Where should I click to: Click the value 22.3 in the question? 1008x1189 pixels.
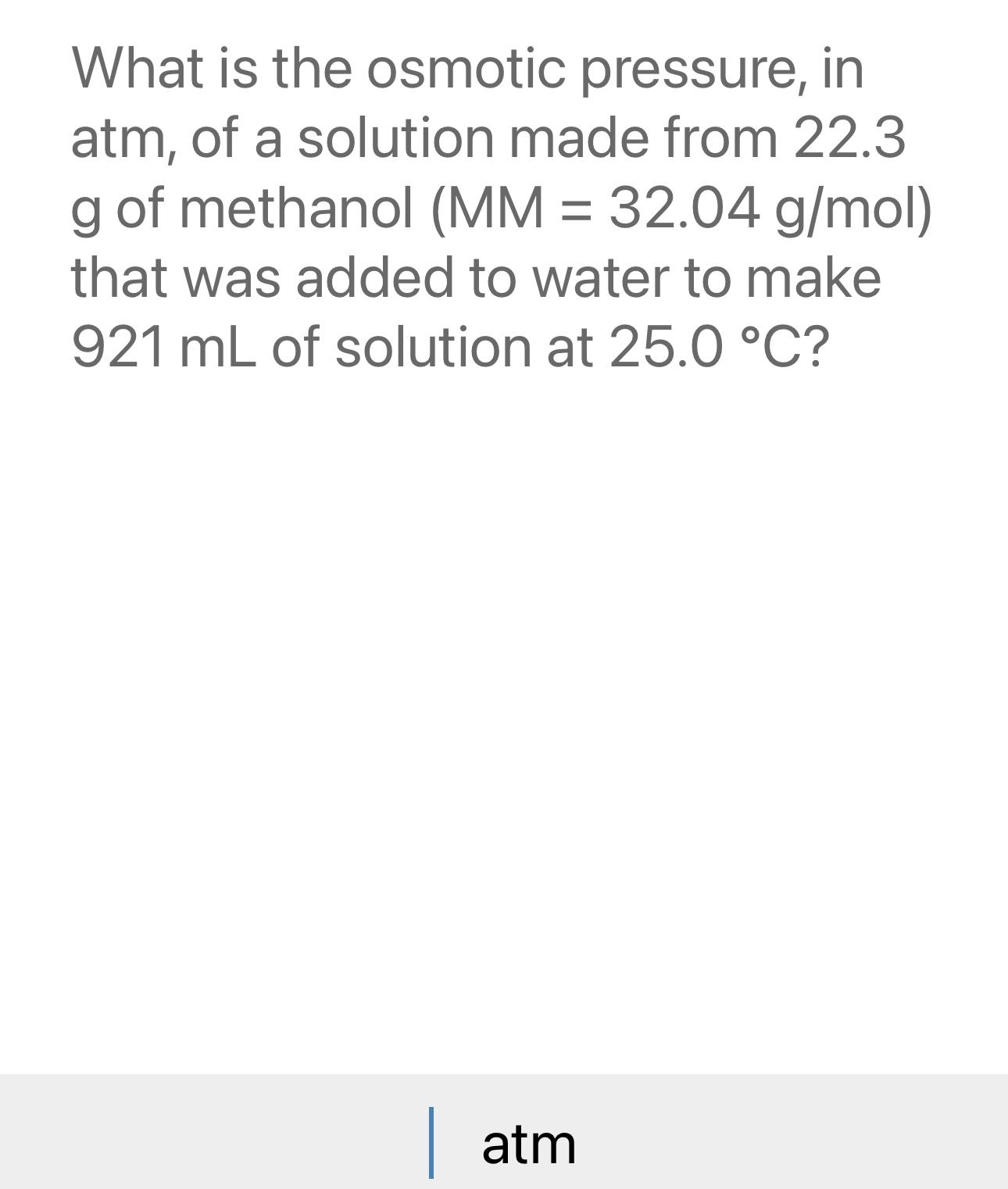(x=849, y=138)
